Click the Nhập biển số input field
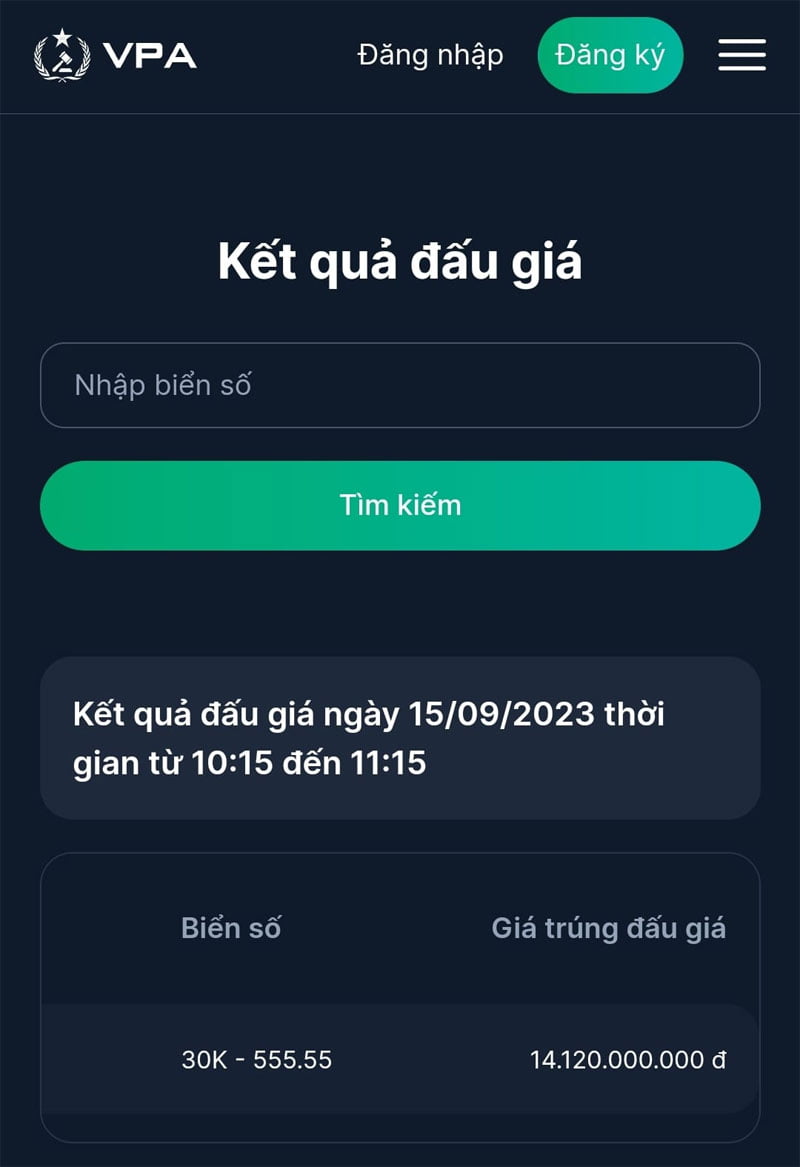Image resolution: width=800 pixels, height=1167 pixels. pos(400,385)
